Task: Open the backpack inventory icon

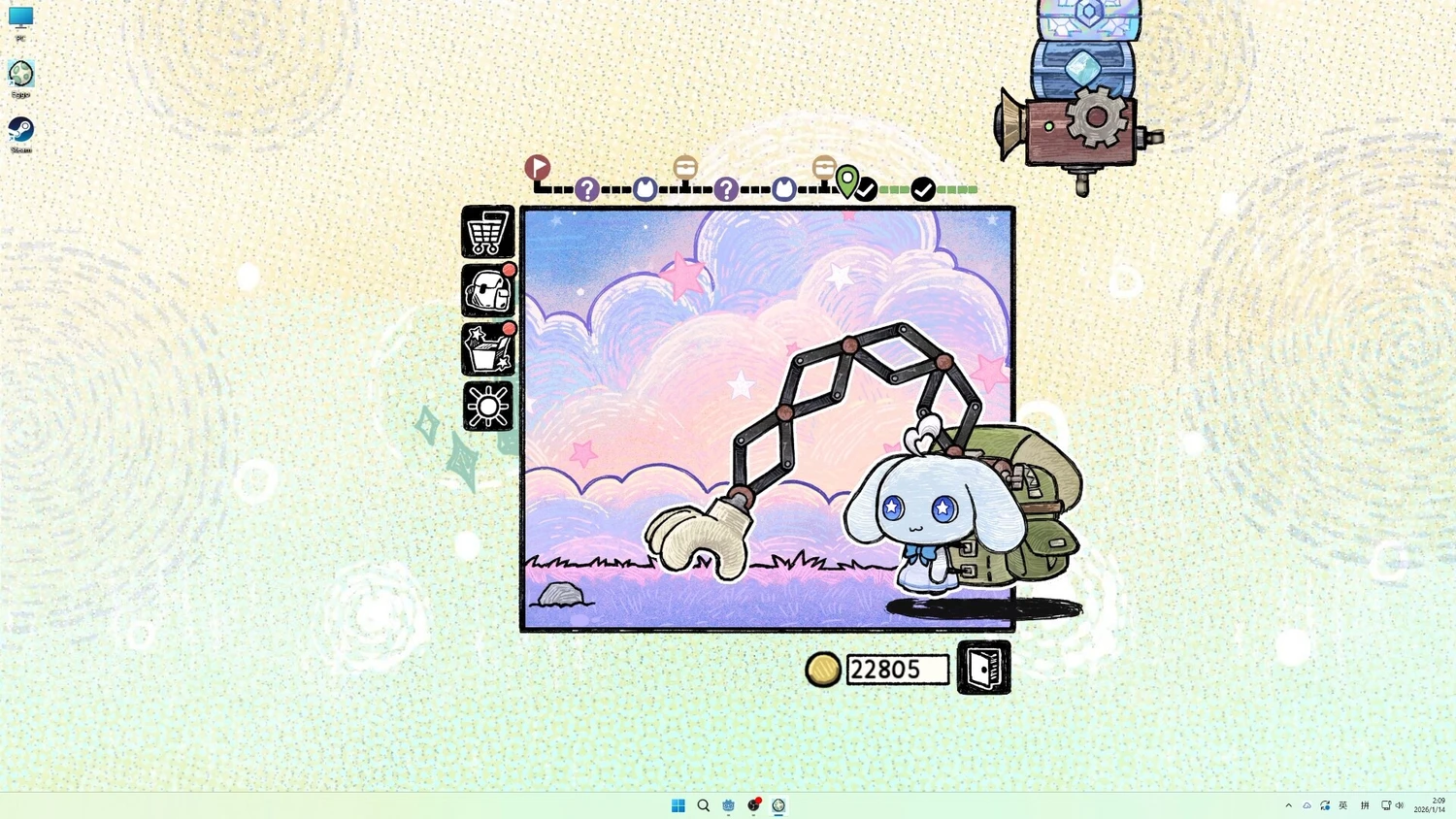Action: pos(487,291)
